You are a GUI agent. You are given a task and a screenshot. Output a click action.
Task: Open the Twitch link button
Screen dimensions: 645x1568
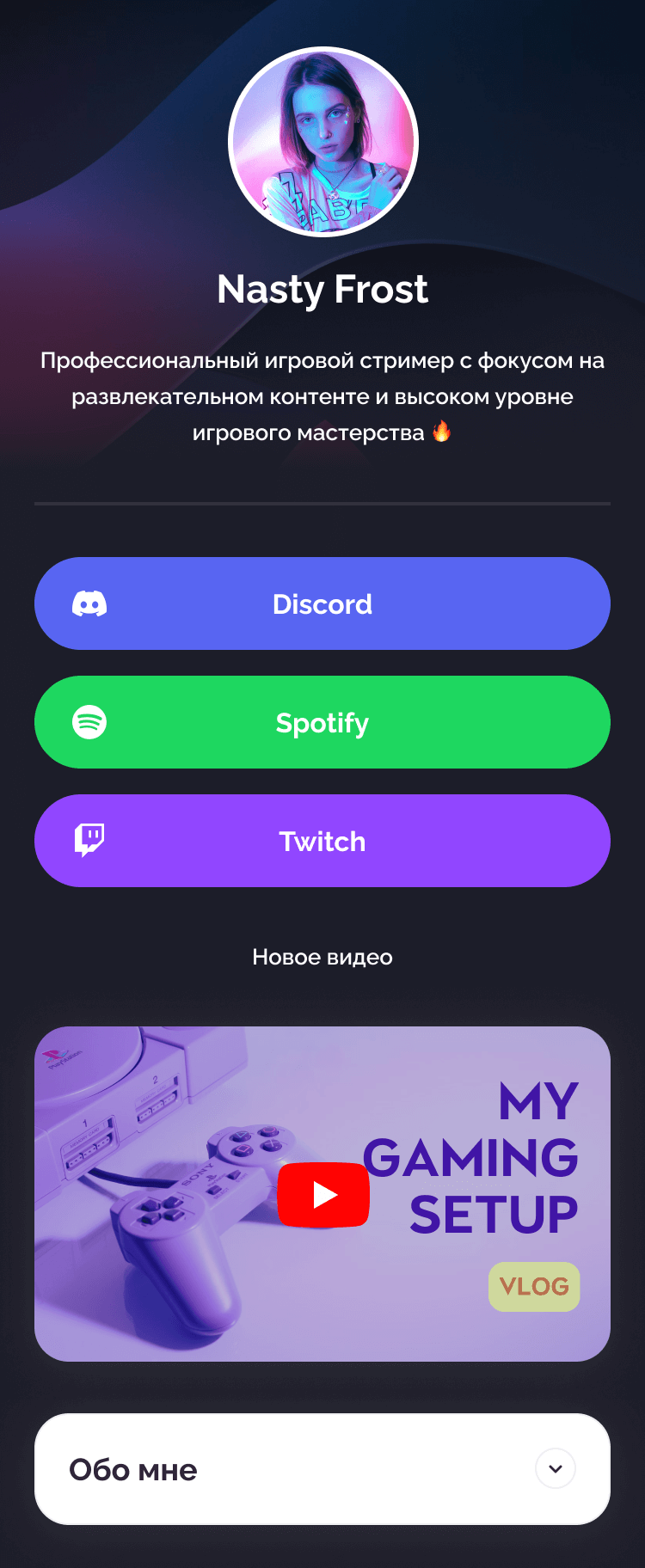[x=322, y=841]
